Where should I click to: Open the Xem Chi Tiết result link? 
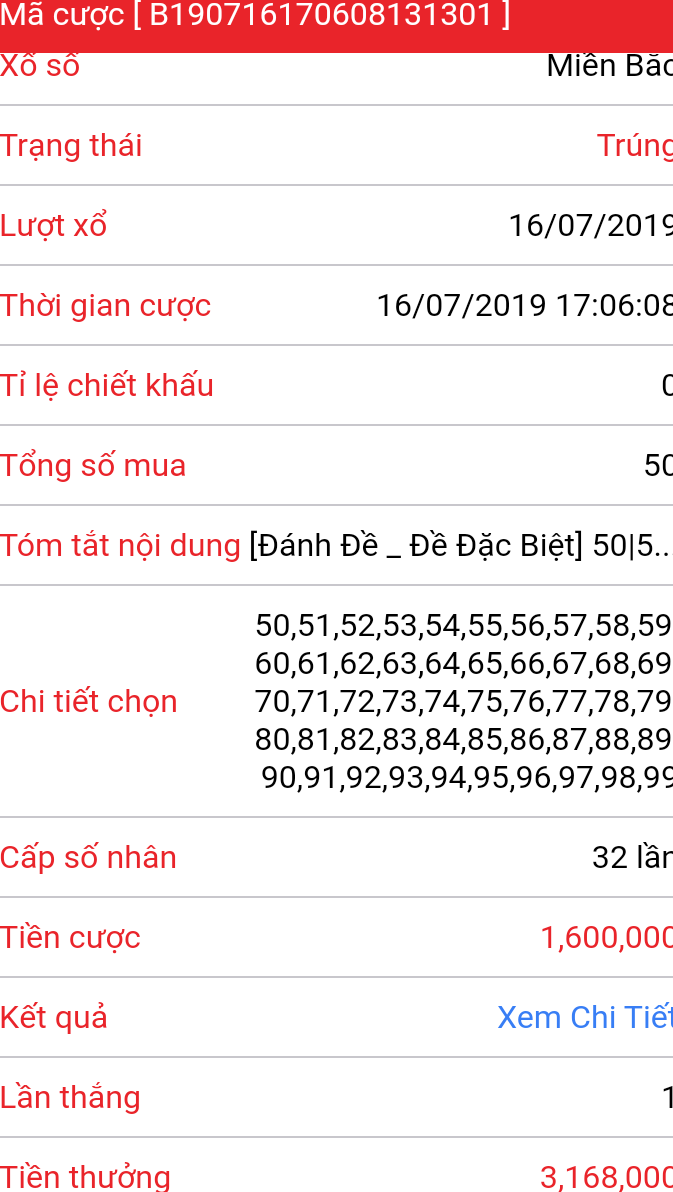[x=584, y=1017]
